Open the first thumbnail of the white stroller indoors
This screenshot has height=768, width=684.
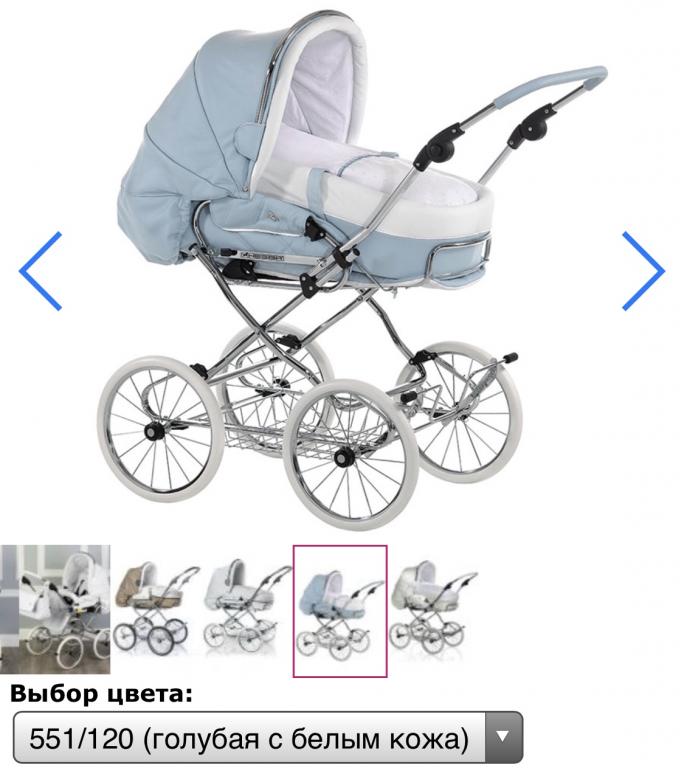click(55, 610)
